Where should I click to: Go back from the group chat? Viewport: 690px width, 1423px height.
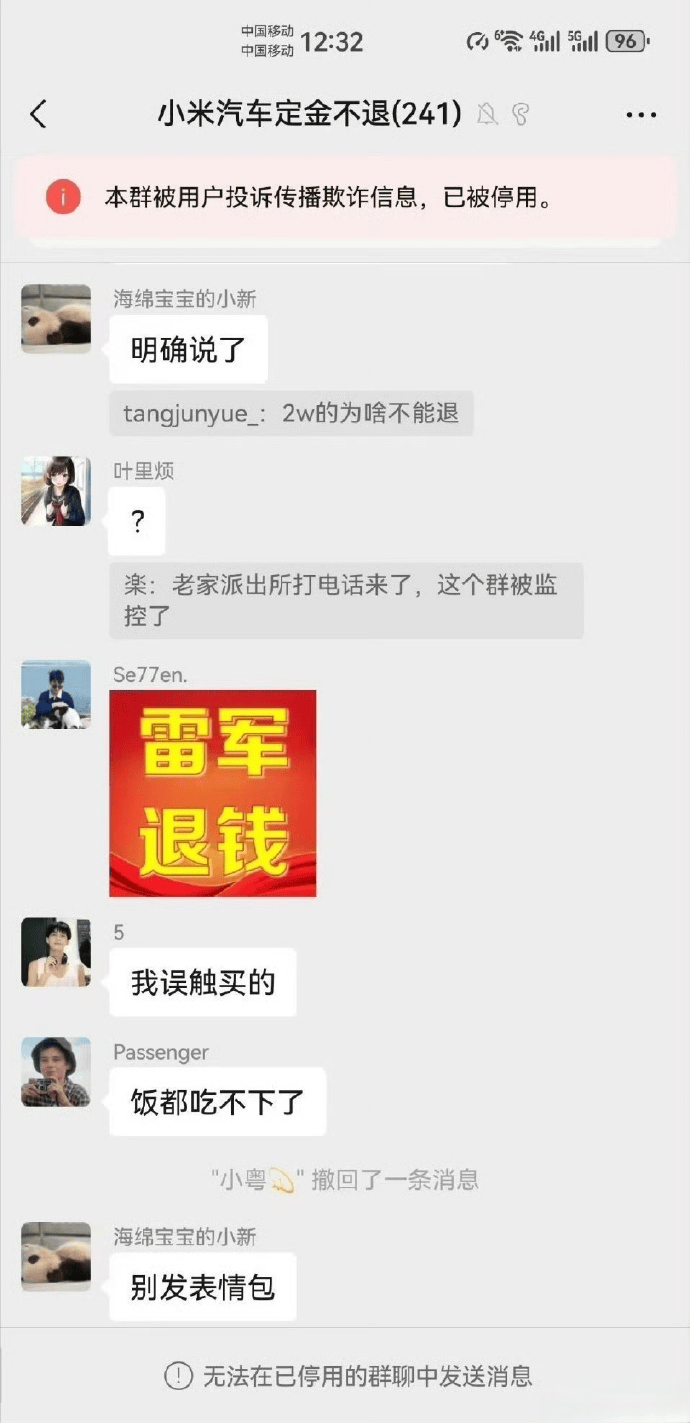[x=38, y=115]
